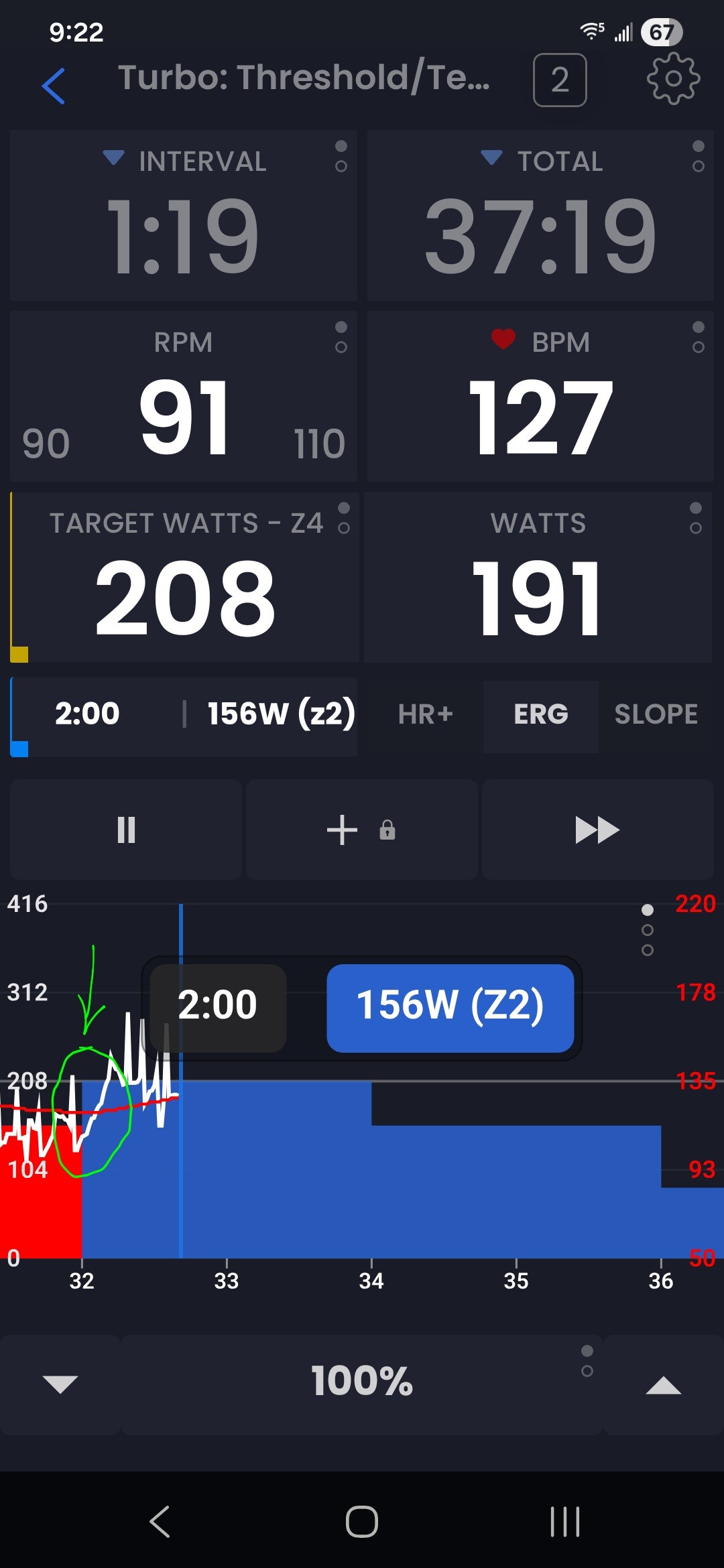
Task: Pause the workout
Action: pos(126,830)
